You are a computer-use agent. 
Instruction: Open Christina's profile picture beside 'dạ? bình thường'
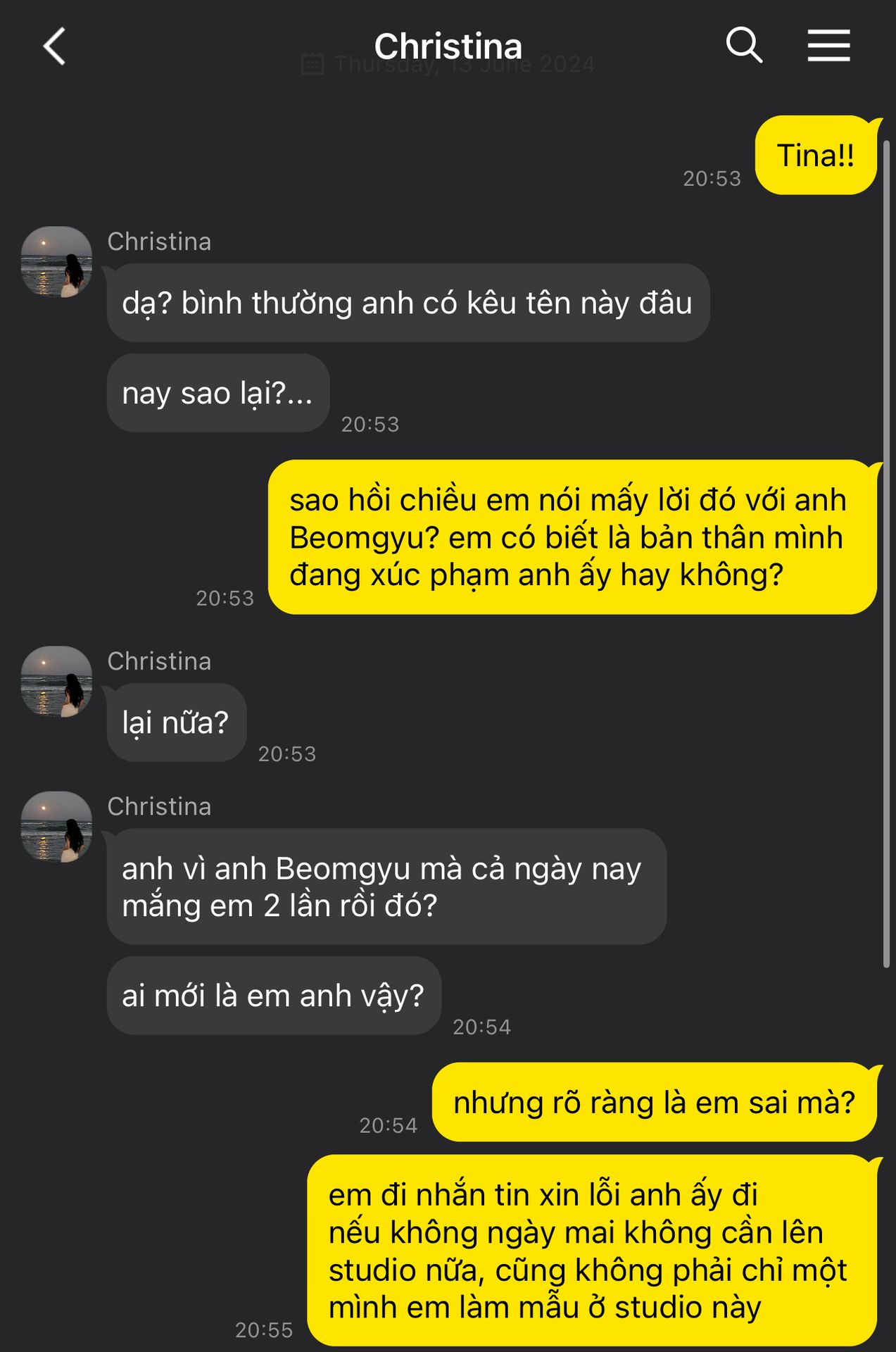[x=56, y=261]
